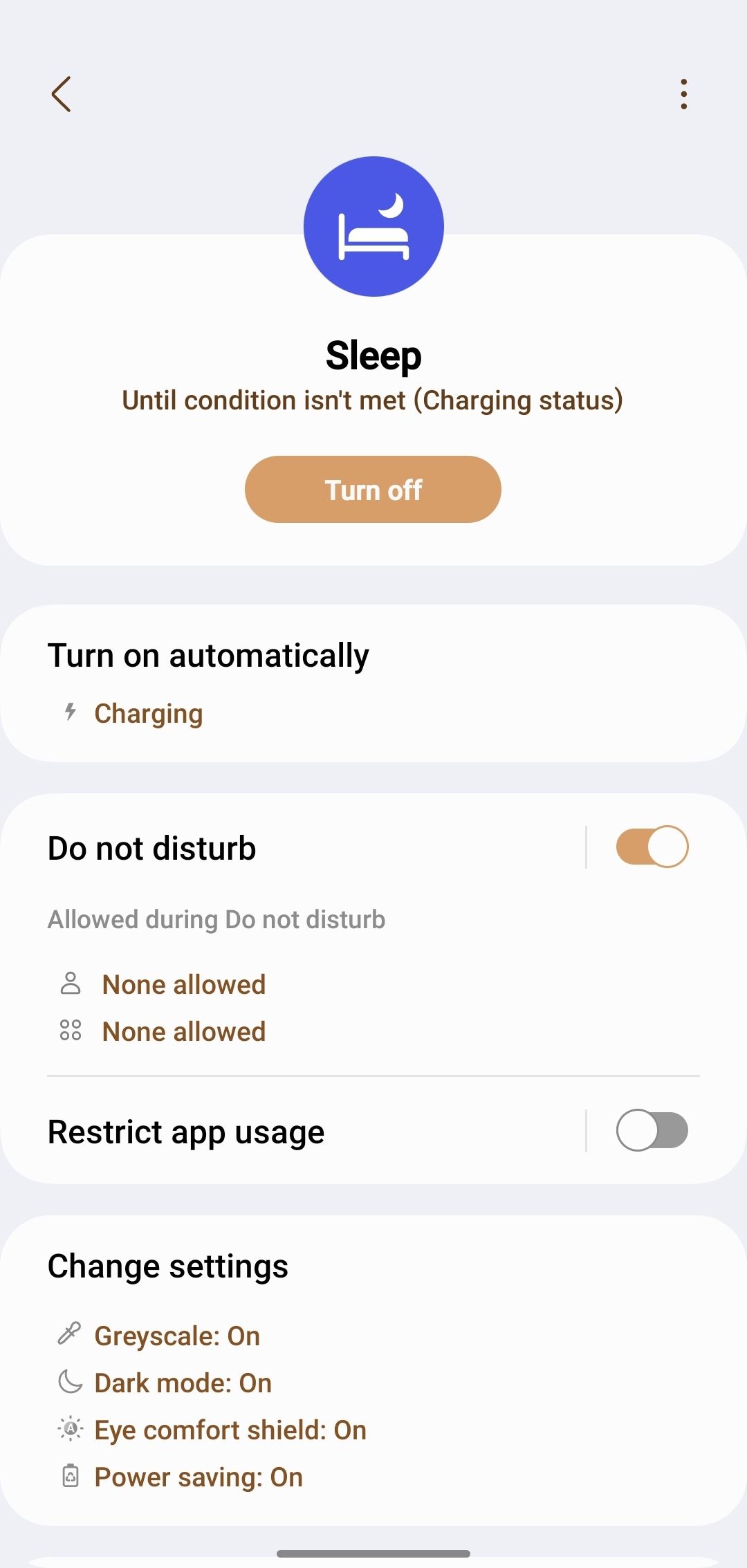Viewport: 747px width, 1568px height.
Task: Click the apps grid icon beside None allowed
Action: (70, 1031)
